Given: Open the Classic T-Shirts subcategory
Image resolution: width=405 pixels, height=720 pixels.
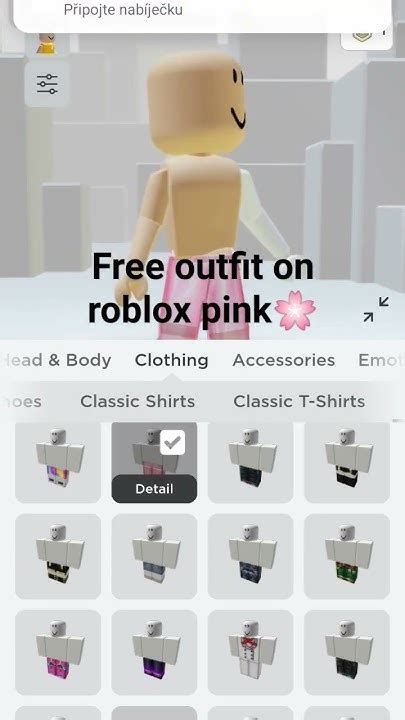Looking at the screenshot, I should coord(299,401).
